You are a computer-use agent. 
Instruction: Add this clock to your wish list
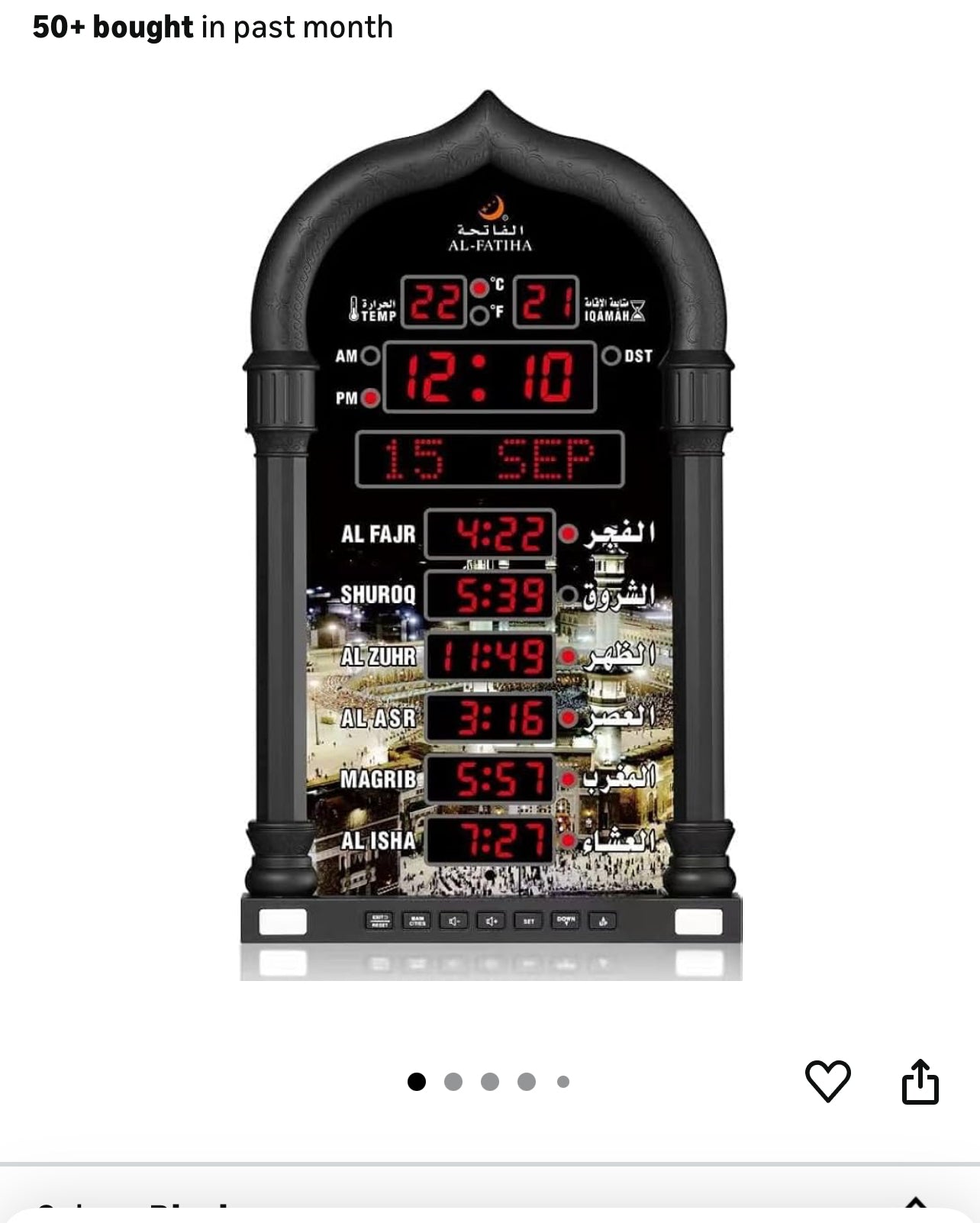[x=827, y=1081]
